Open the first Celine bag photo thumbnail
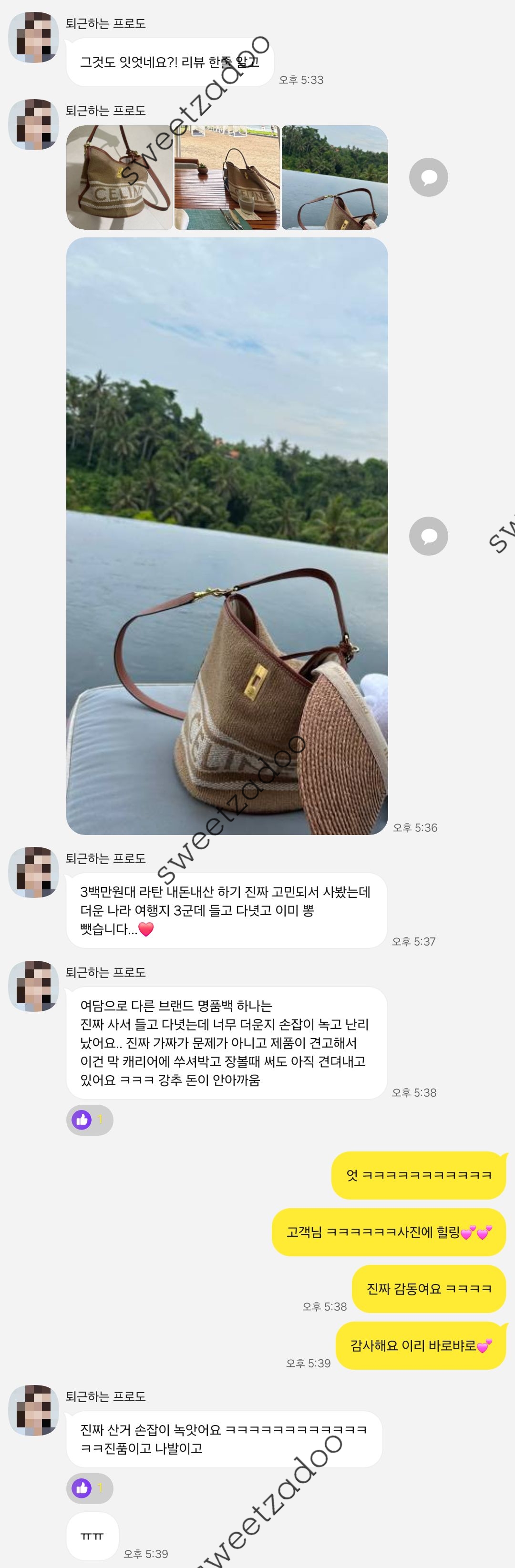This screenshot has width=515, height=1568. pyautogui.click(x=119, y=177)
